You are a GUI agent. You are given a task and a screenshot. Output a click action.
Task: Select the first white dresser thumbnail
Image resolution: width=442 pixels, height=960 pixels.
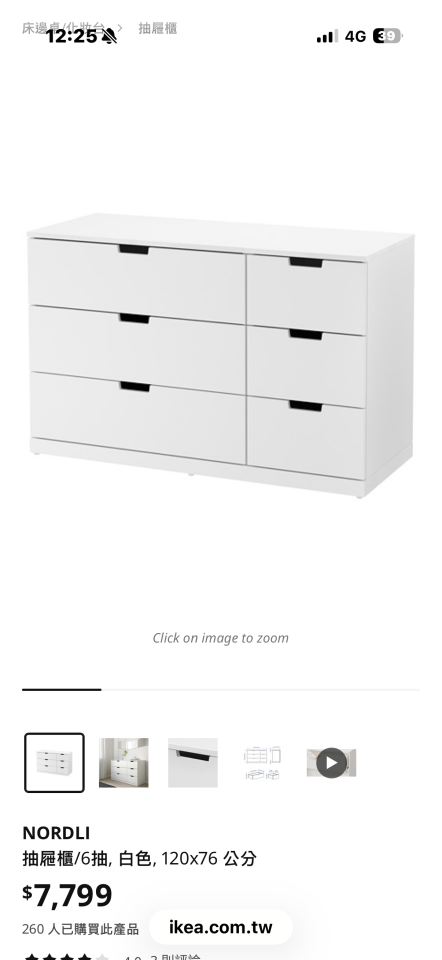tap(54, 762)
